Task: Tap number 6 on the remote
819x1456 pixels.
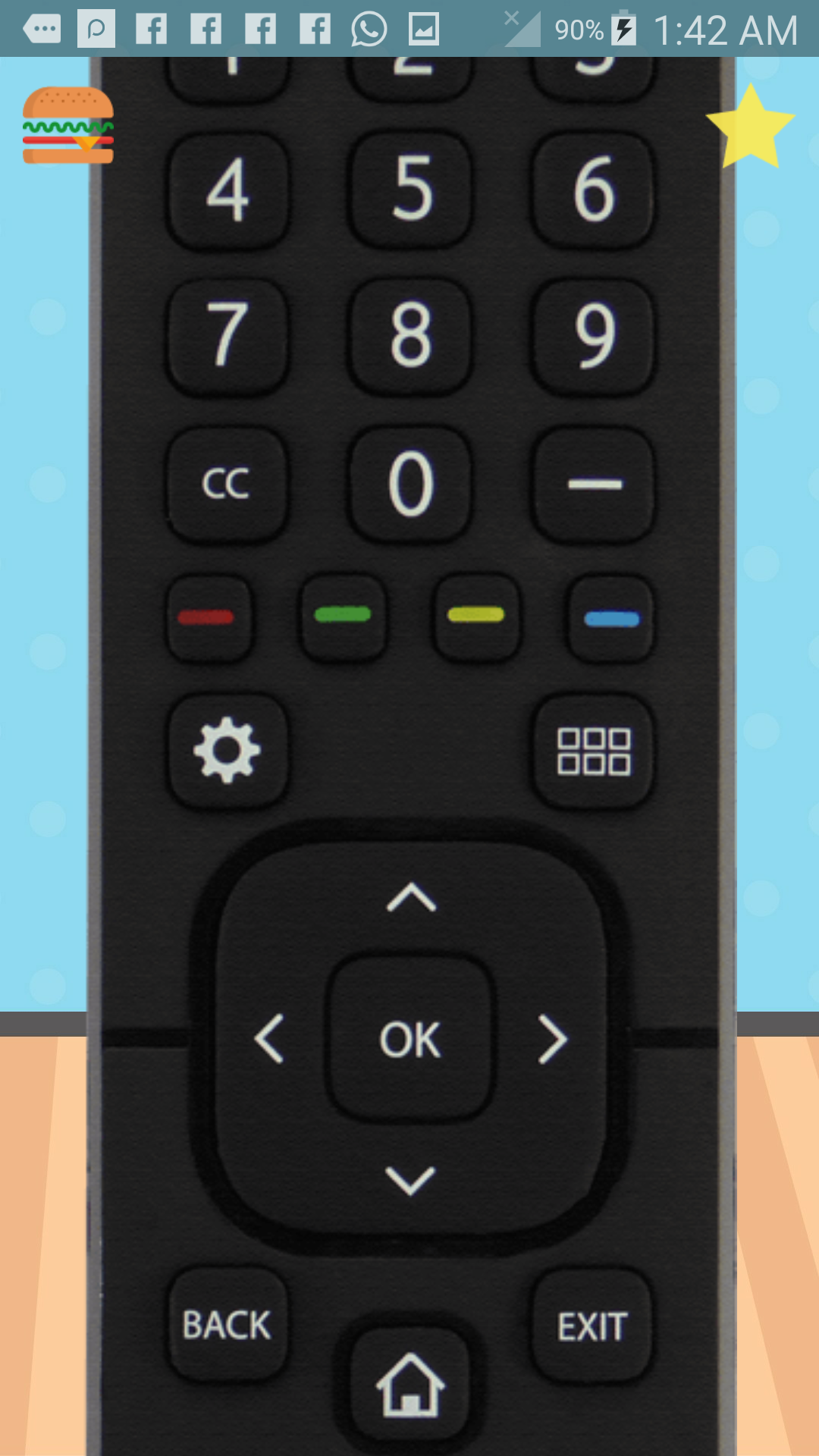Action: pos(594,188)
